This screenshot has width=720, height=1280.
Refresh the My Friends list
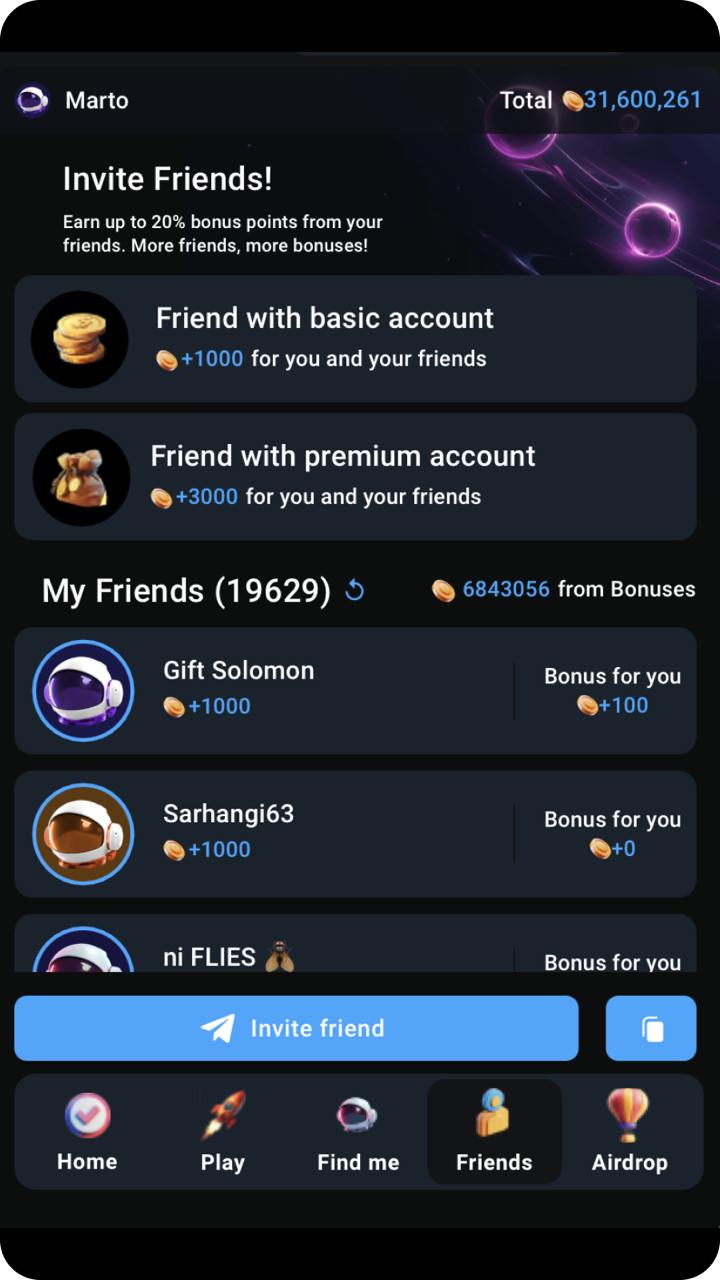pyautogui.click(x=354, y=591)
